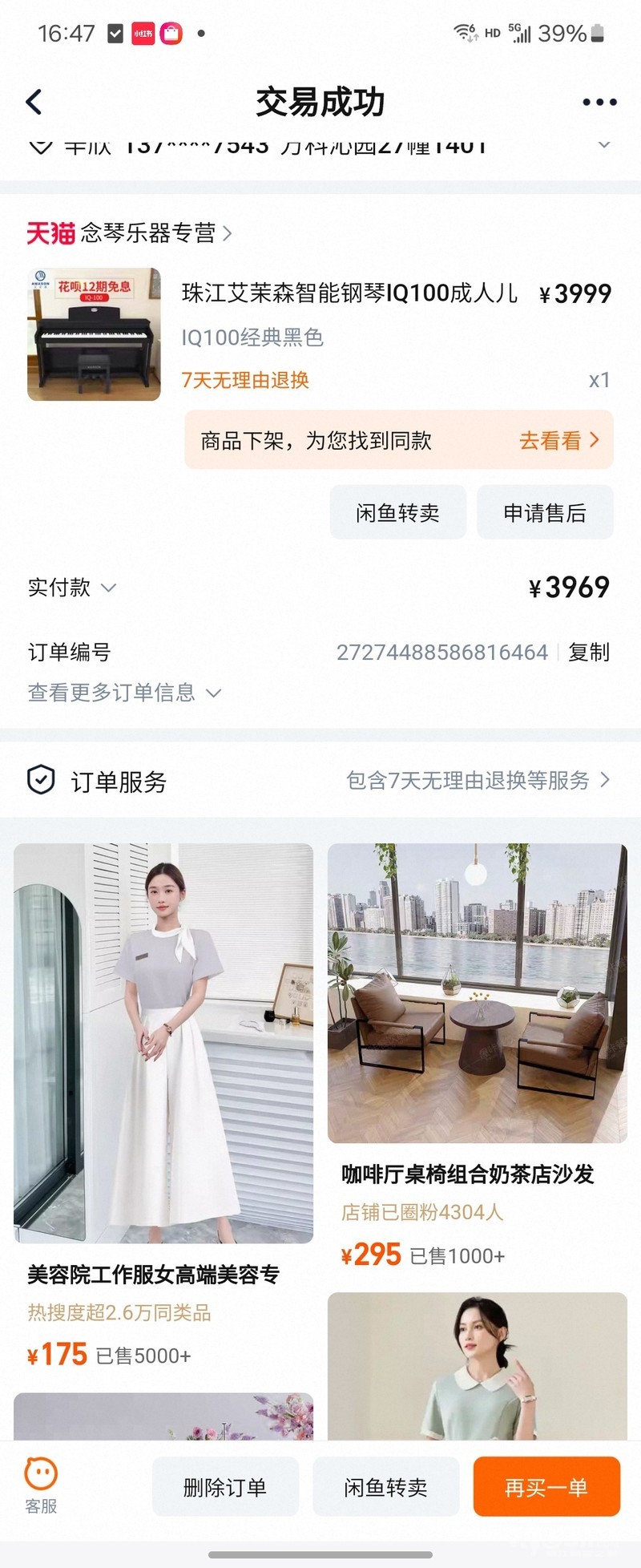This screenshot has height=1568, width=641.
Task: Open the 珠江艾茉森智能钢琴 product item
Action: point(320,334)
